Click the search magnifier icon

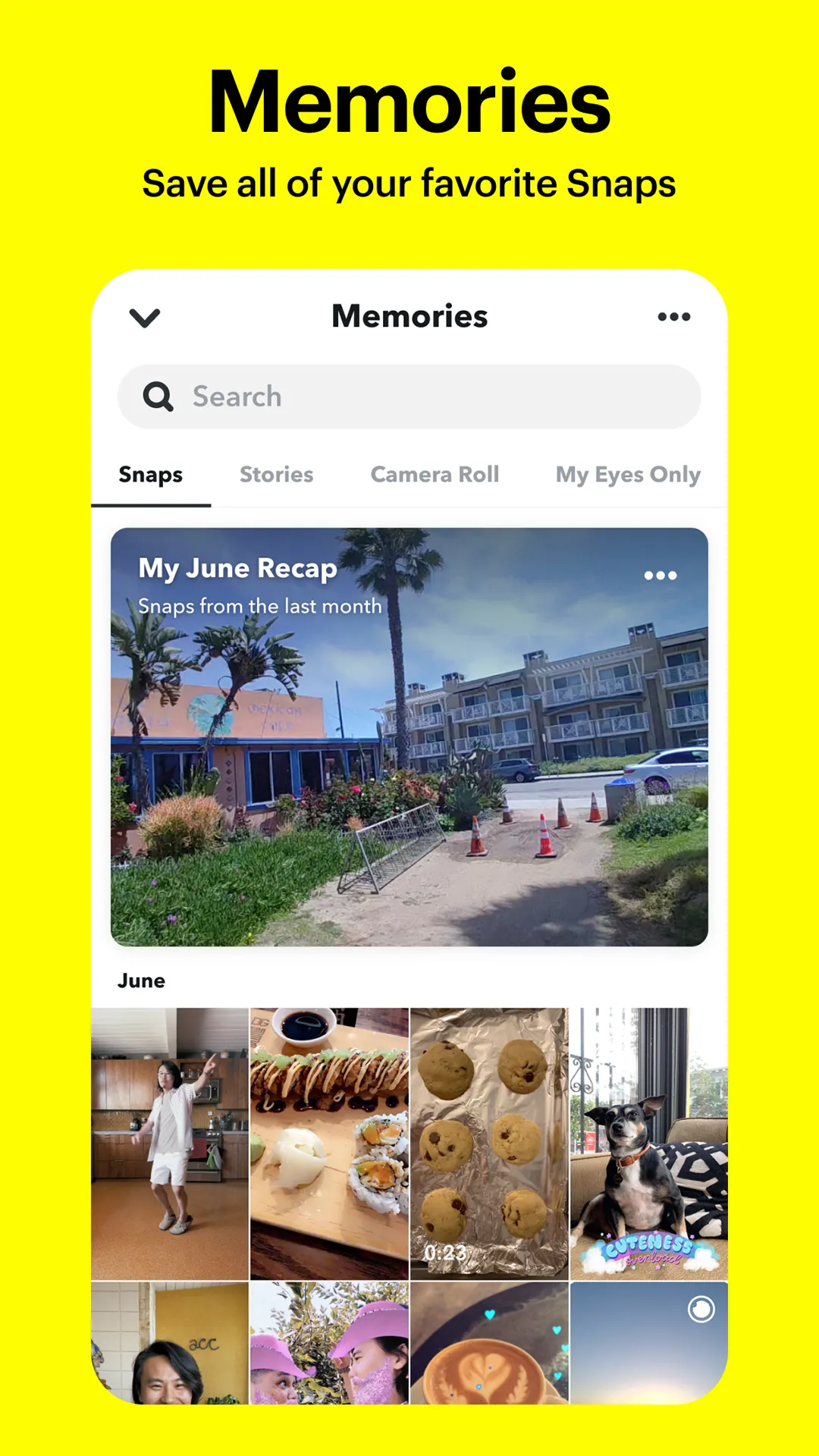[x=158, y=396]
